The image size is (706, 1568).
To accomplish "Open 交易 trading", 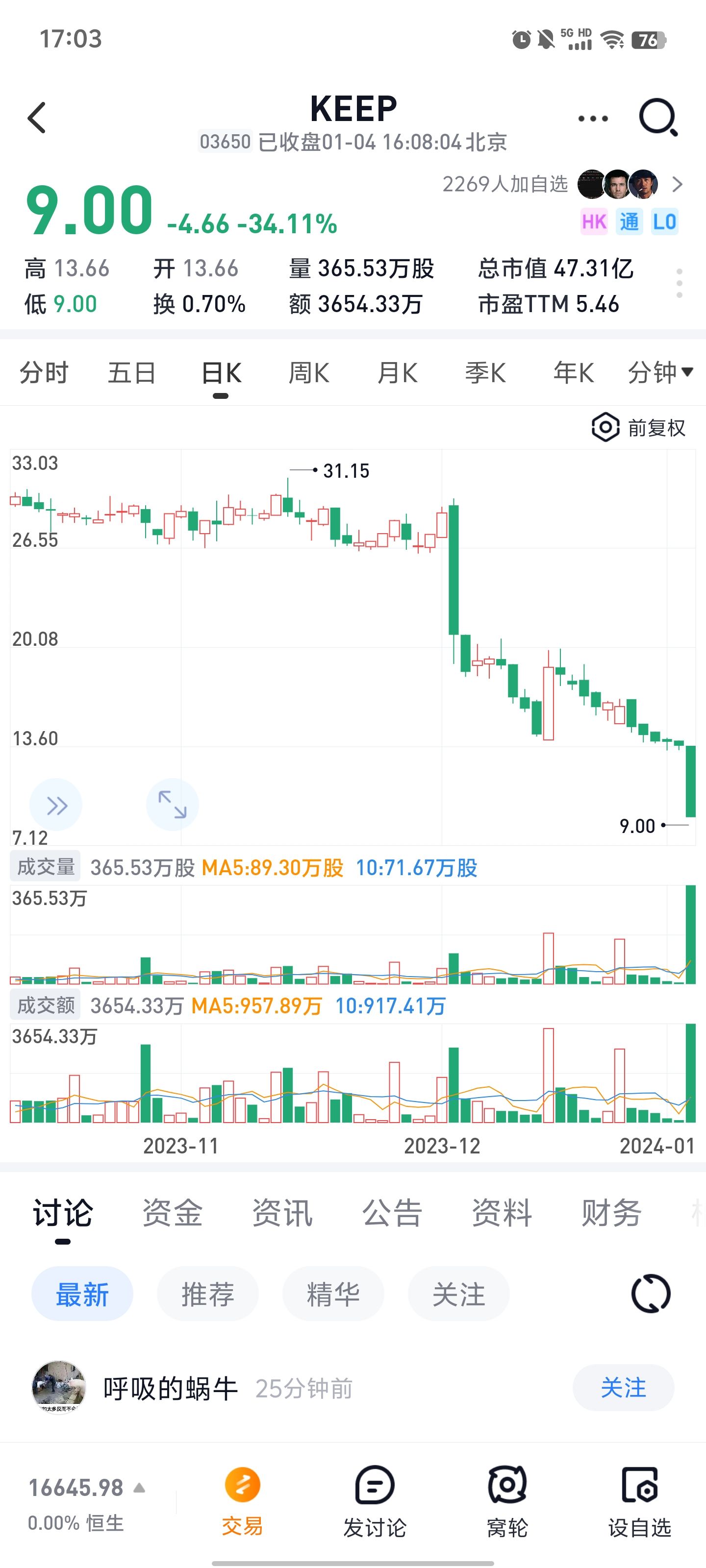I will point(242,1500).
